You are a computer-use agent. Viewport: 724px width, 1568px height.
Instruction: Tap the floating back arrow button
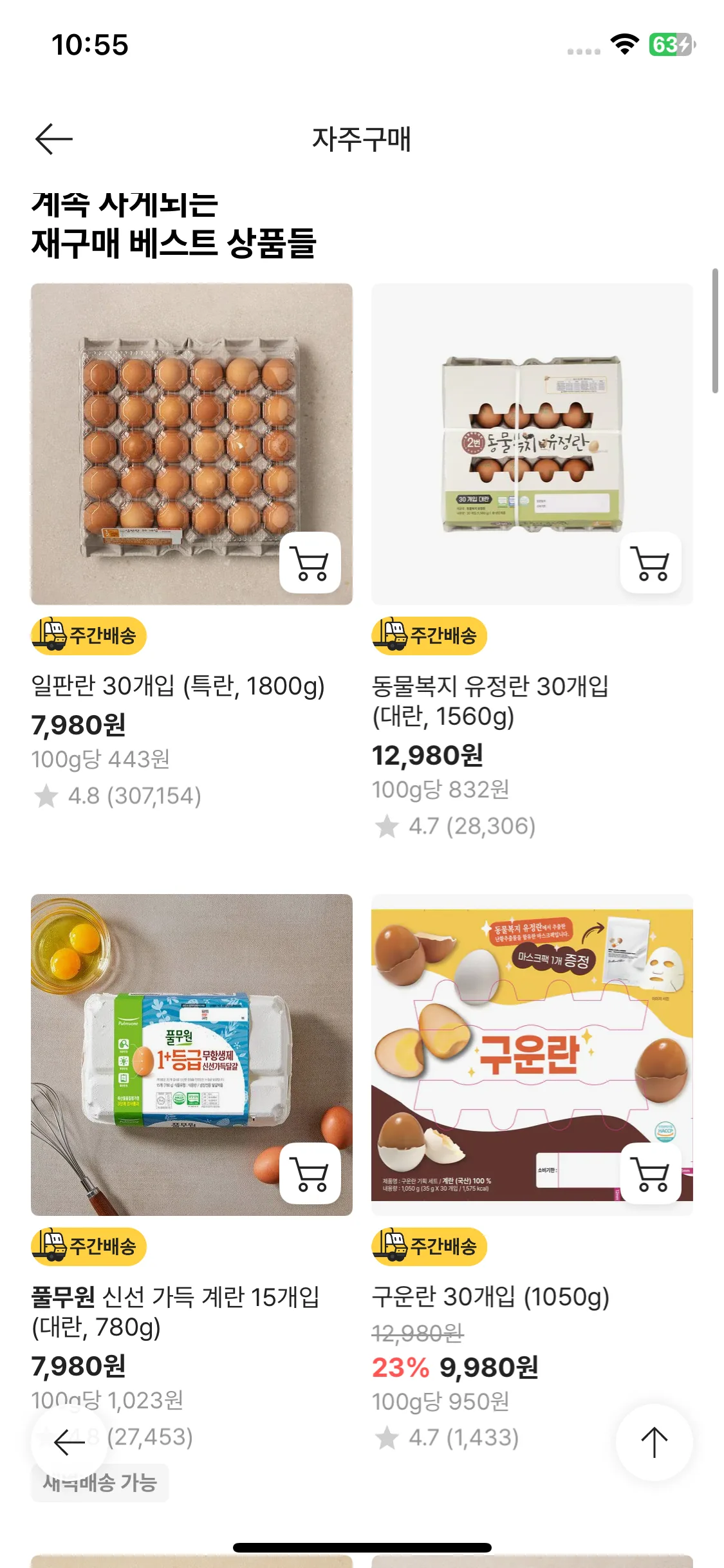point(70,1442)
